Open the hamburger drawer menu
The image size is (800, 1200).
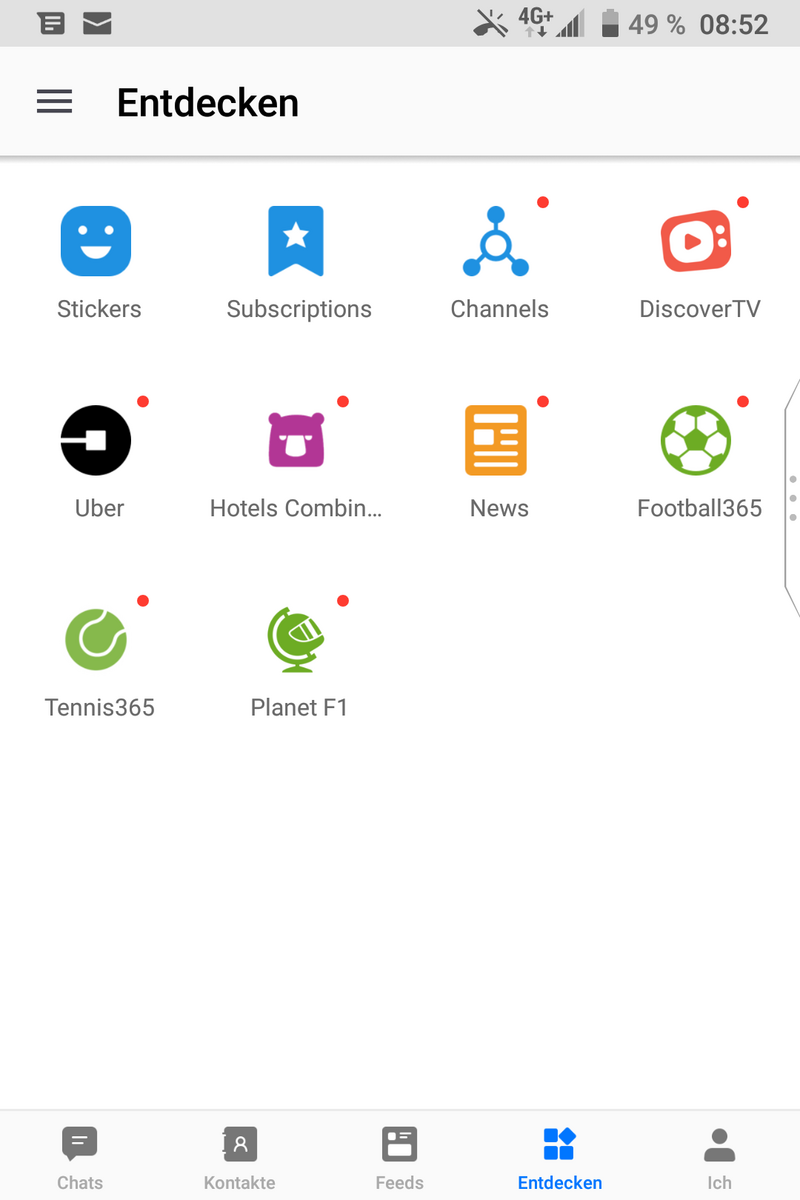click(55, 102)
